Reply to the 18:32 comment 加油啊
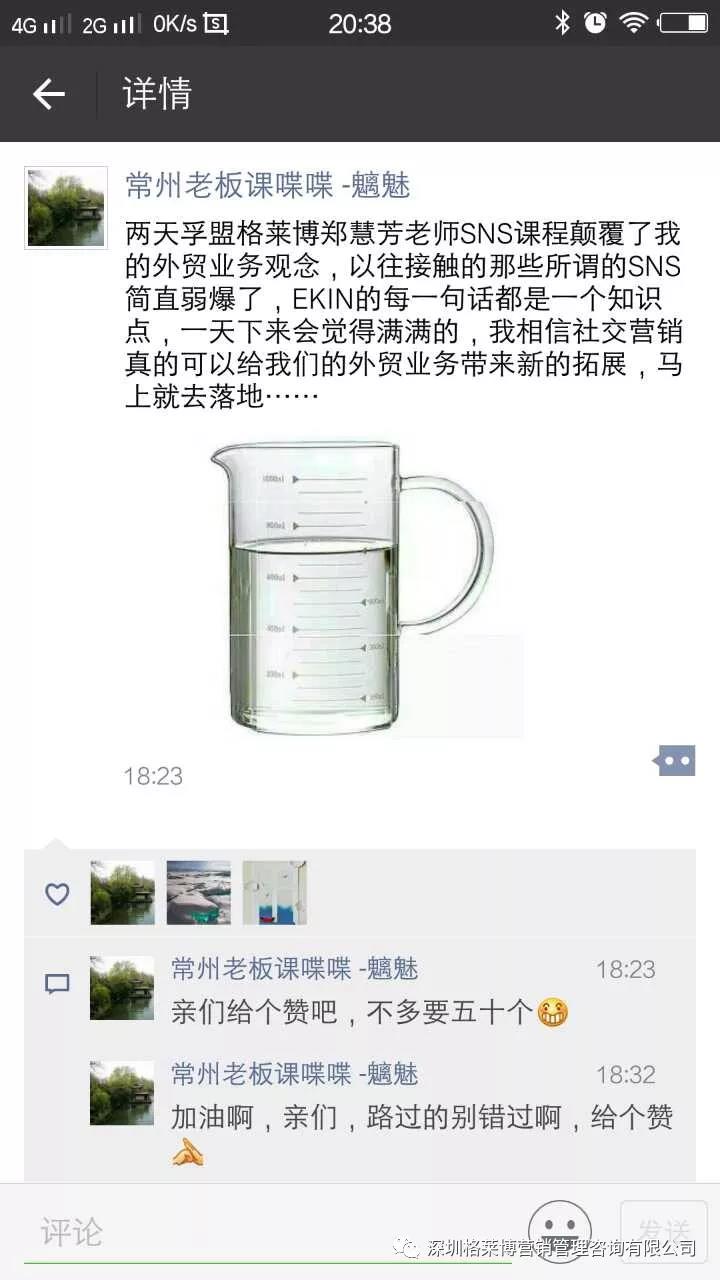This screenshot has width=720, height=1280. (420, 1117)
